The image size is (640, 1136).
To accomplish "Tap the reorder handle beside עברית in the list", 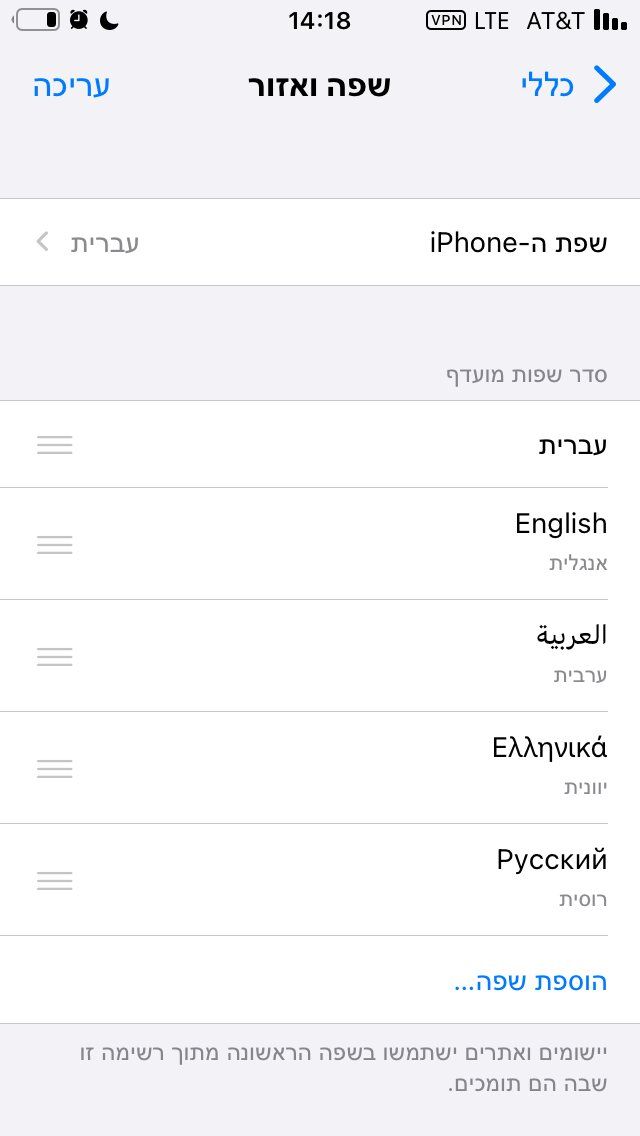I will coord(55,444).
